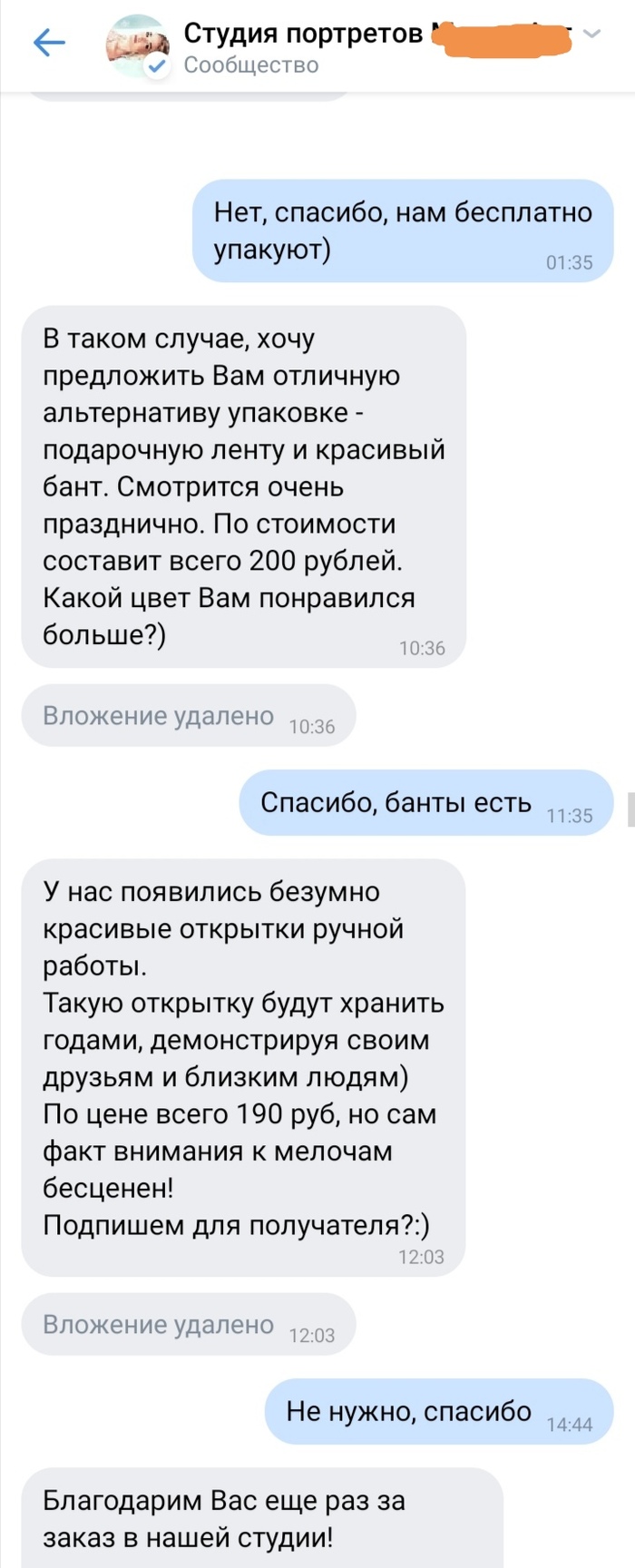Open the Студия портретов community avatar
Screen dimensions: 635x1568
click(x=138, y=45)
